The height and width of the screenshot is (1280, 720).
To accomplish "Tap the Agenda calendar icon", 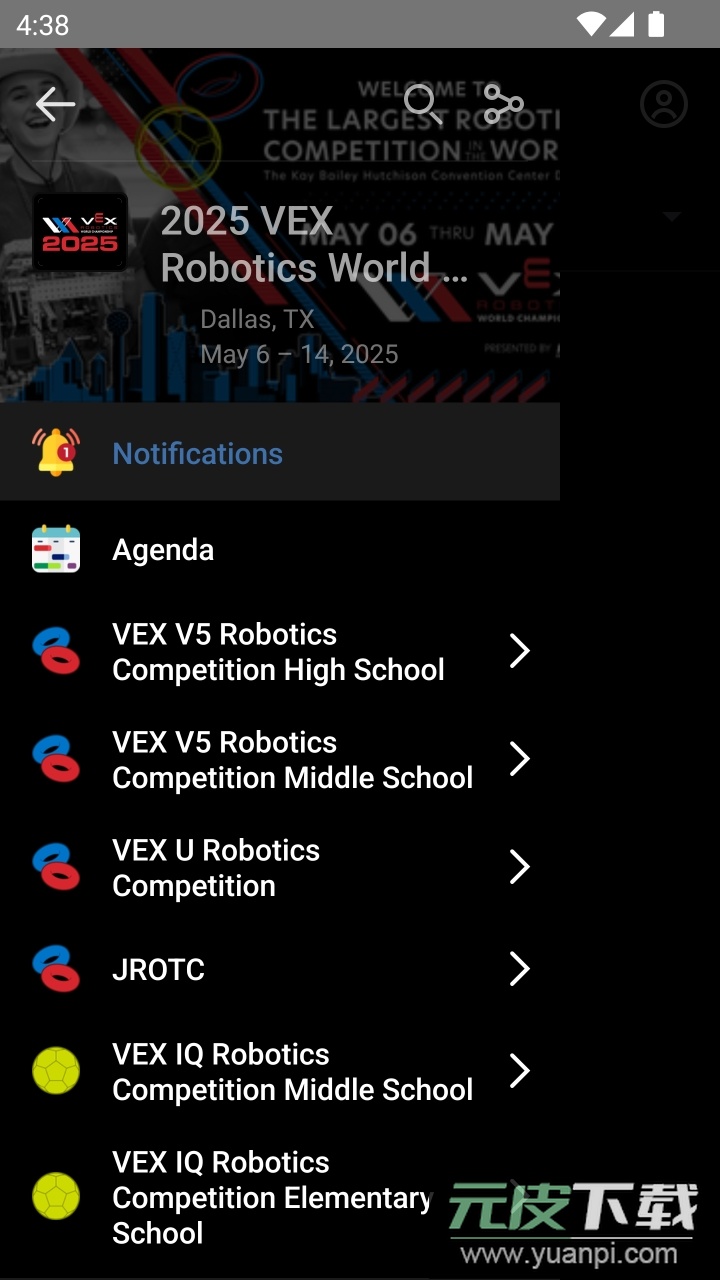I will click(x=55, y=549).
